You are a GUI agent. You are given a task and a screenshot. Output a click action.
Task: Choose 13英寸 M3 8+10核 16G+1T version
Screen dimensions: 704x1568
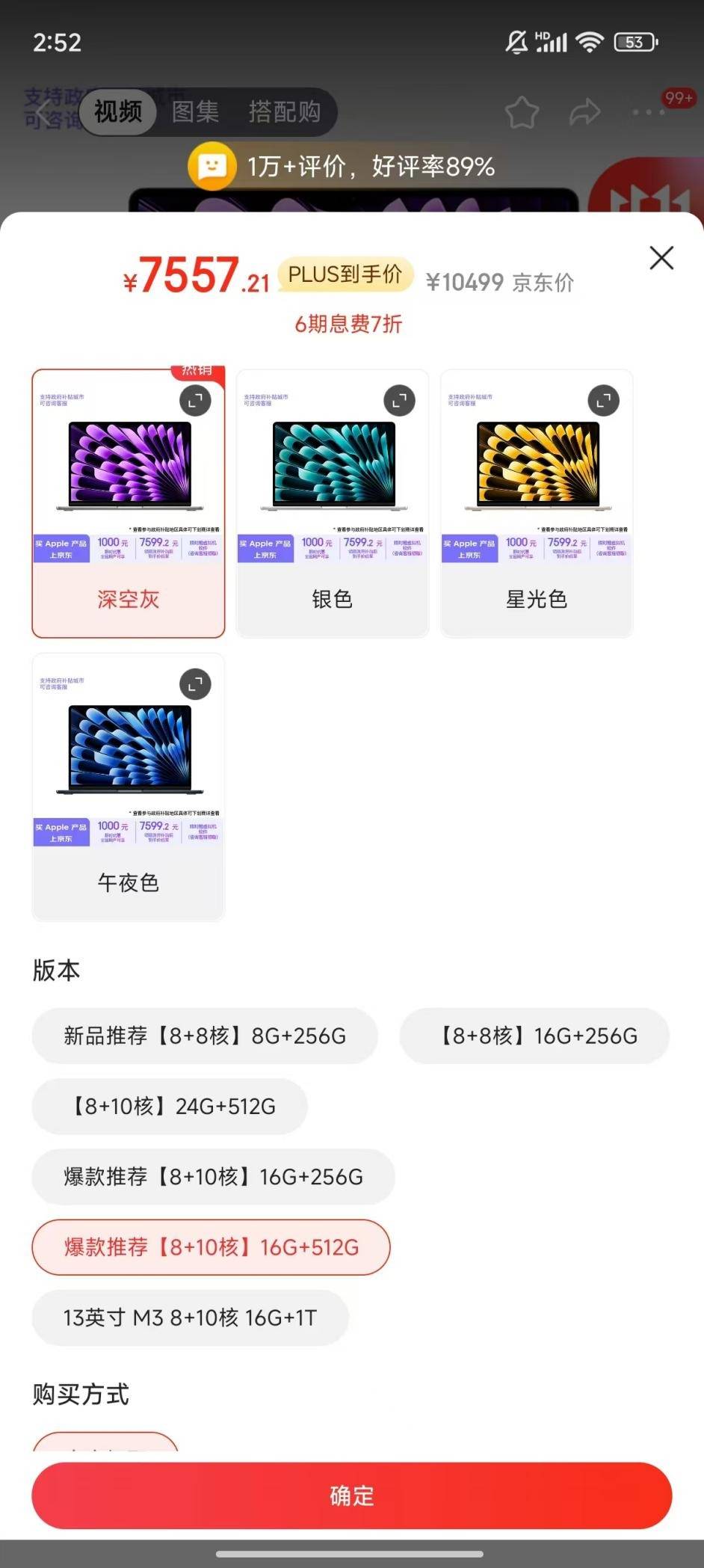[190, 1317]
